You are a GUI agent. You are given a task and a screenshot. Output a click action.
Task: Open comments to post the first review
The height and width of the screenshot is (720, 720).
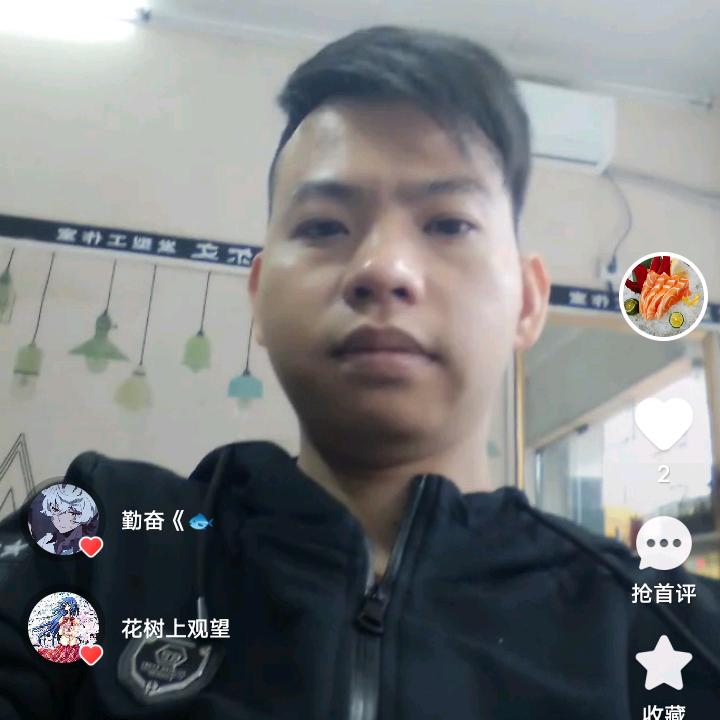[664, 543]
